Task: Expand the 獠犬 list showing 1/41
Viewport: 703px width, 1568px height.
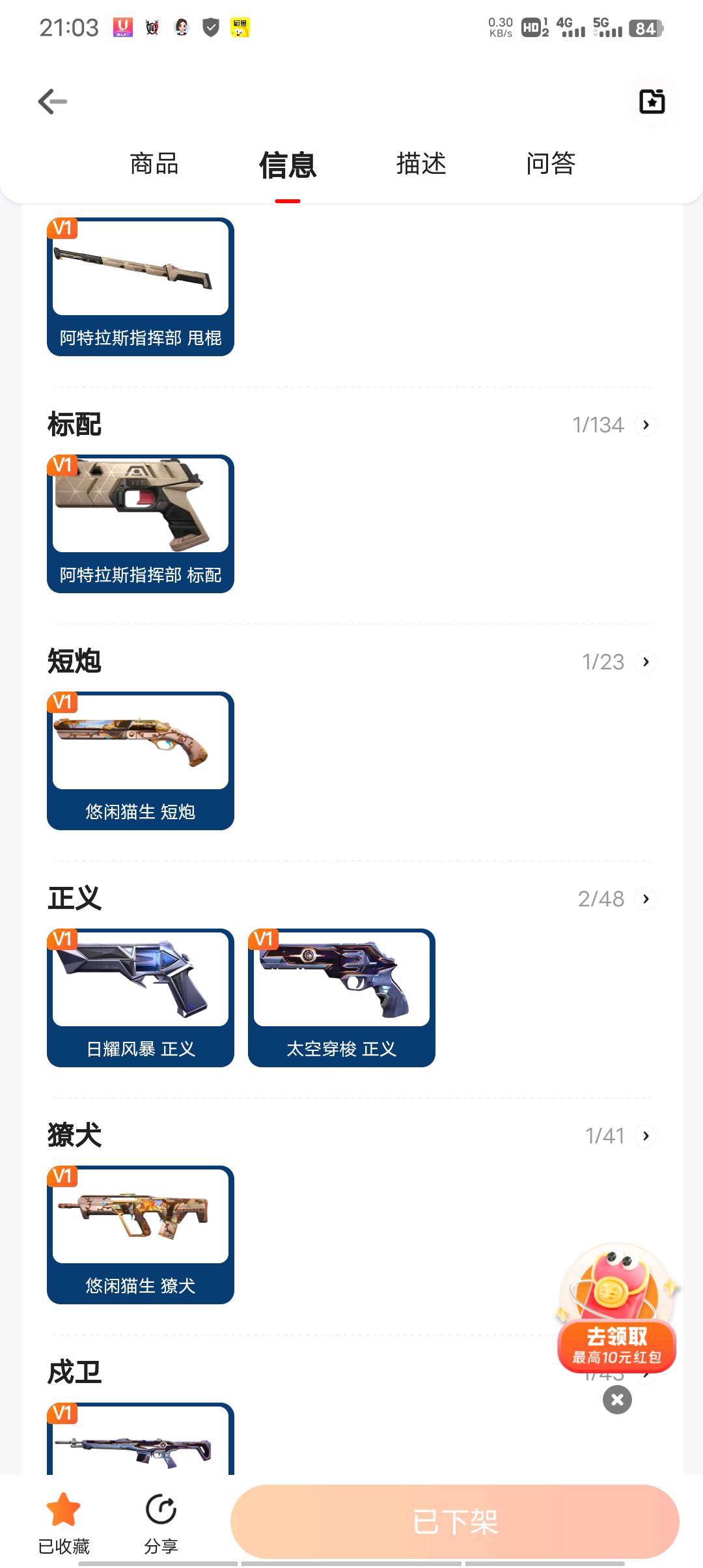Action: click(645, 1136)
